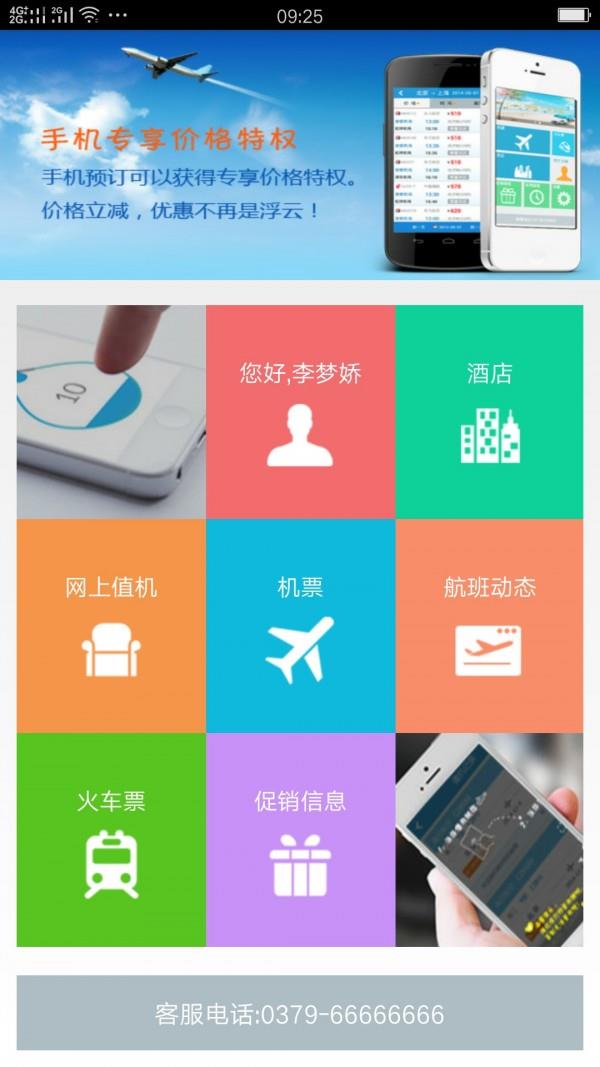Image resolution: width=600 pixels, height=1067 pixels.
Task: Call customer service 客服电话 0379-66666666
Action: [x=300, y=1014]
